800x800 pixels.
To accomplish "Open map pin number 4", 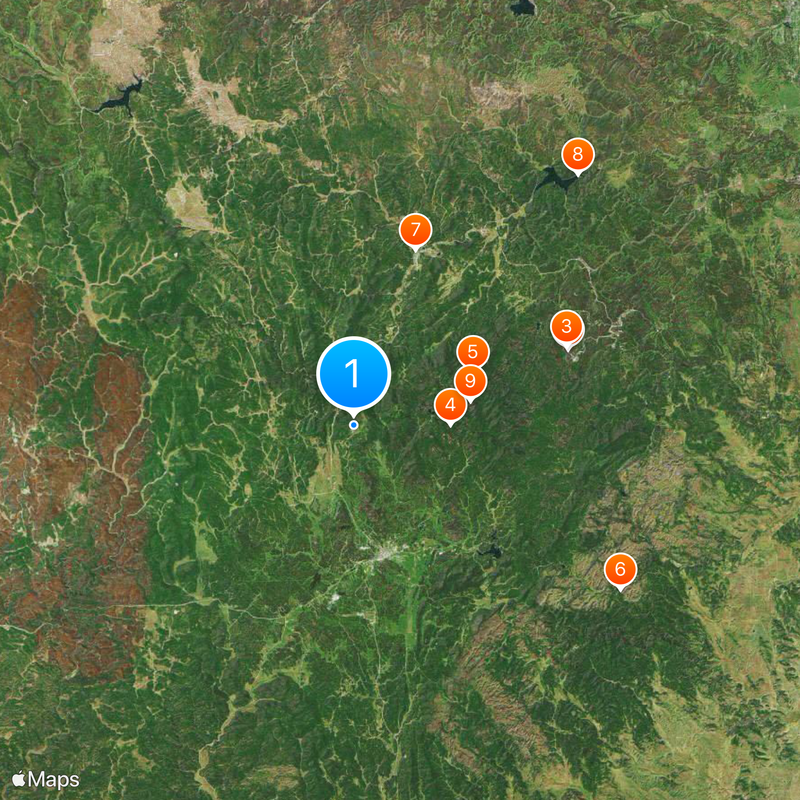I will coord(450,405).
